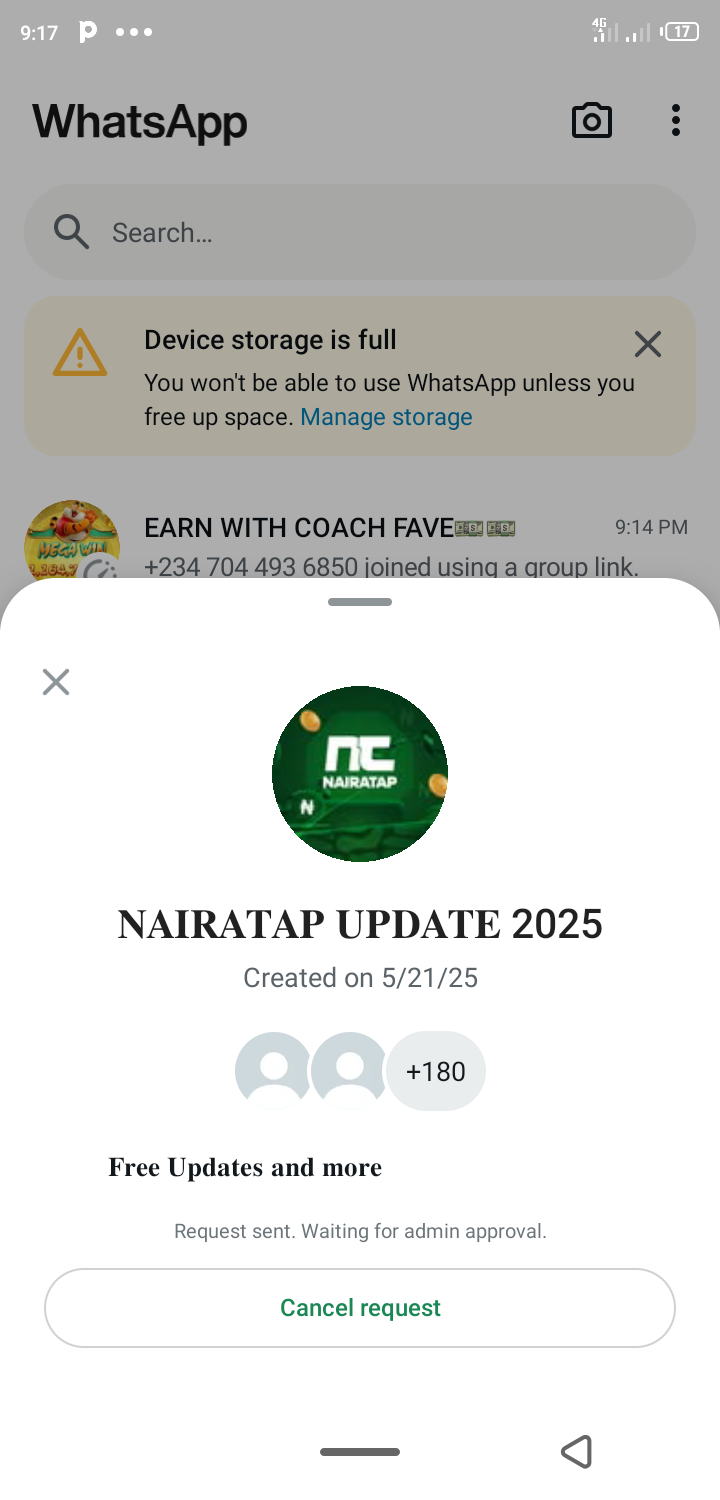This screenshot has height=1500, width=720.
Task: Dismiss the storage full warning
Action: click(648, 345)
